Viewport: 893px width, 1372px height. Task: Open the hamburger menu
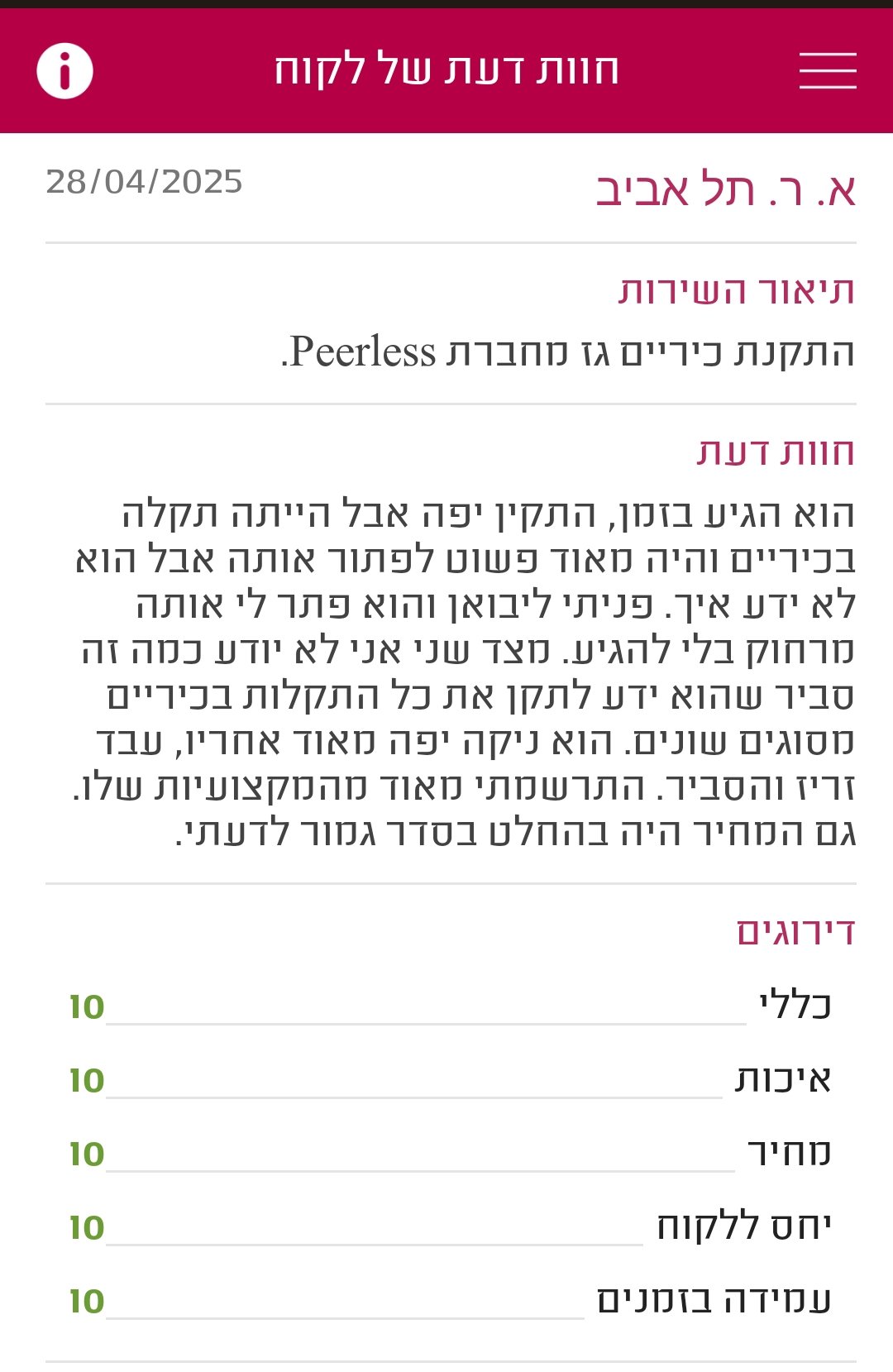(827, 70)
